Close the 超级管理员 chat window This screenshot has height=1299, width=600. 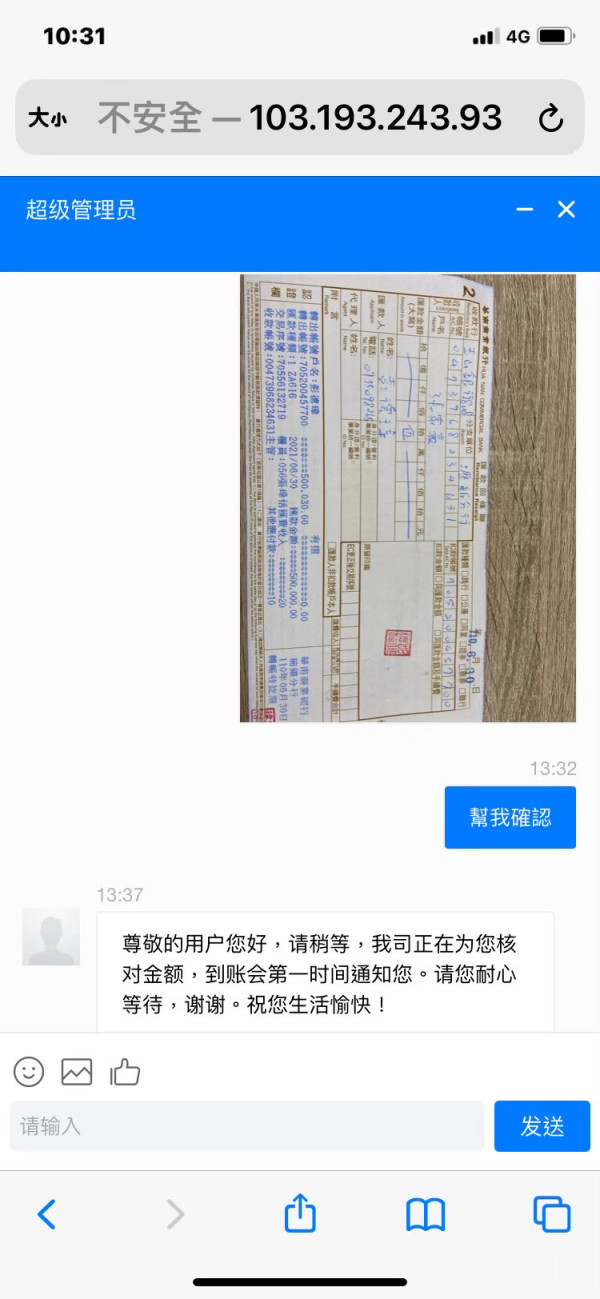pos(566,209)
